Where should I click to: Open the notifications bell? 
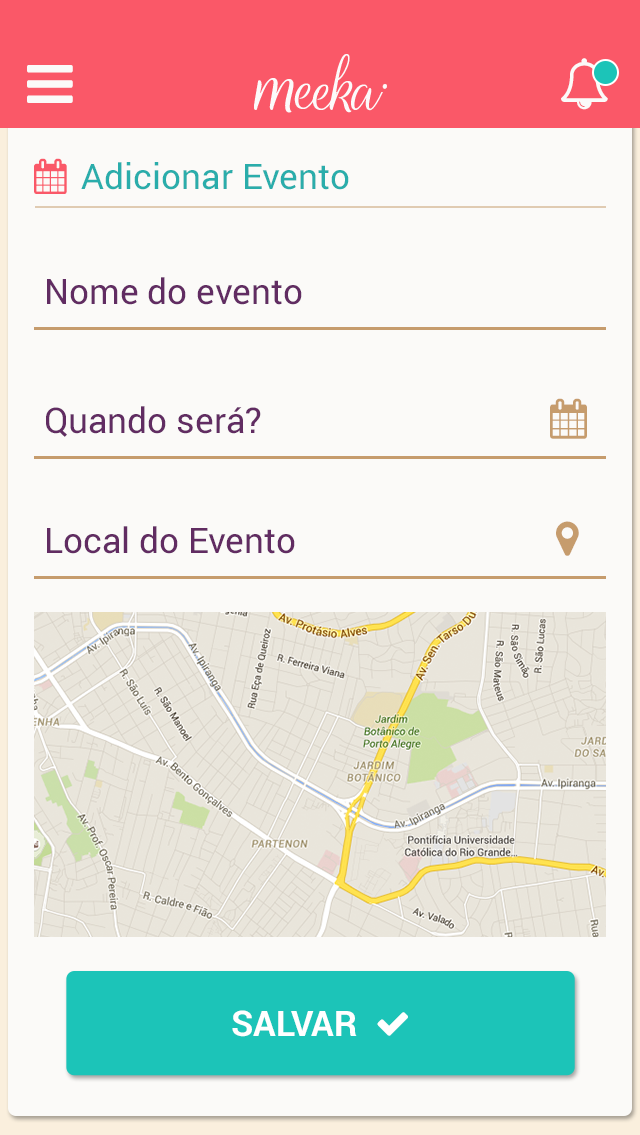(x=586, y=84)
